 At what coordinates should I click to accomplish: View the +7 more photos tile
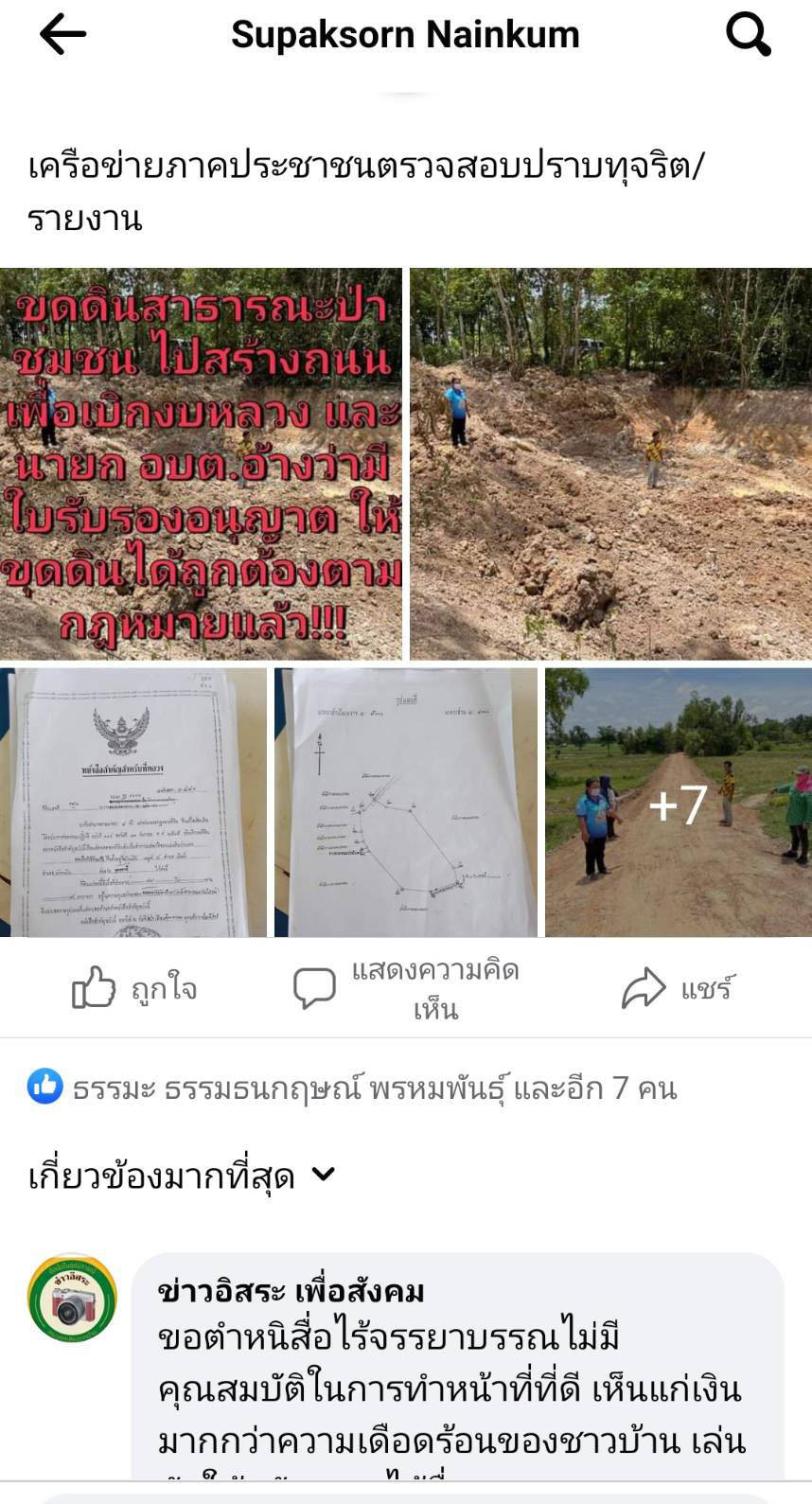pos(678,802)
